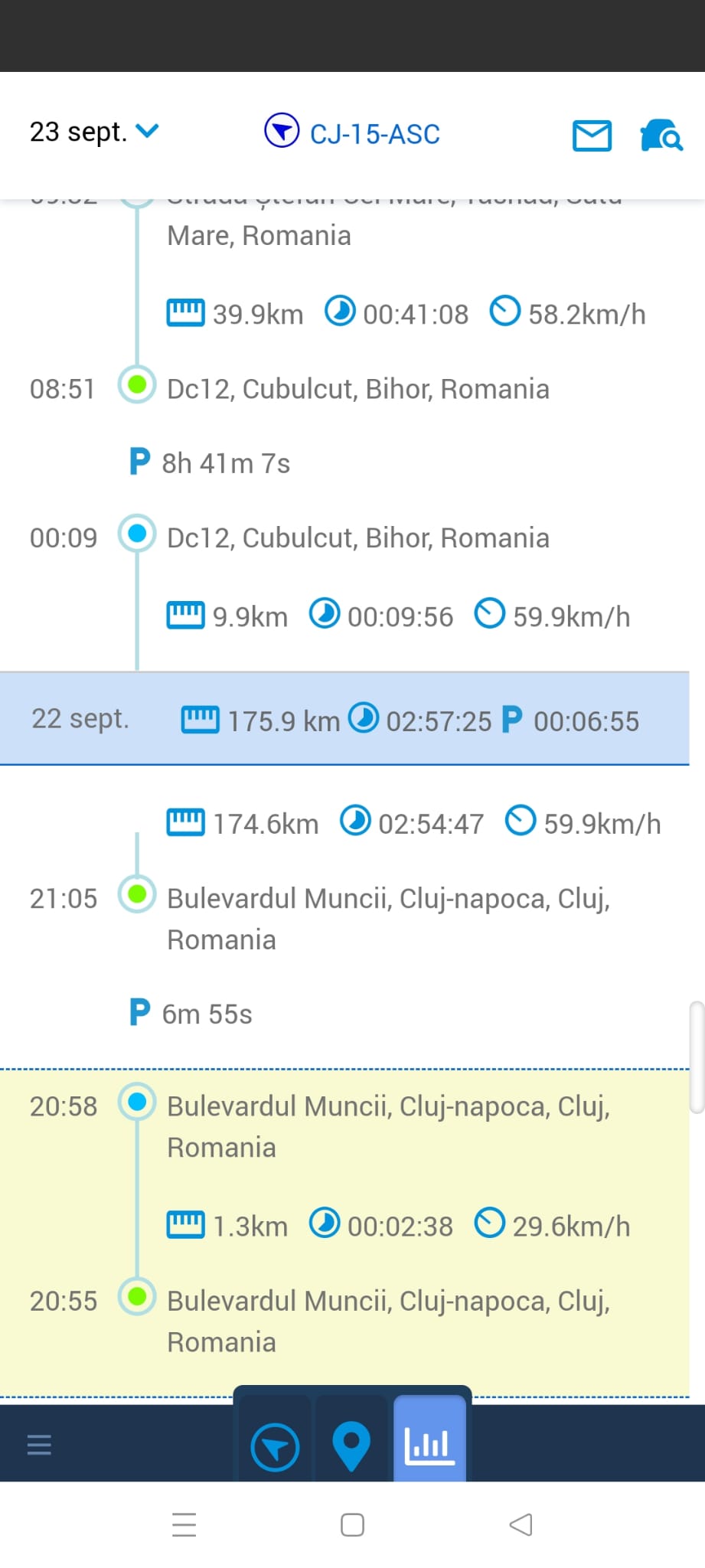The image size is (705, 1568).
Task: Open the 8h 41m 7s parking entry
Action: 211,462
